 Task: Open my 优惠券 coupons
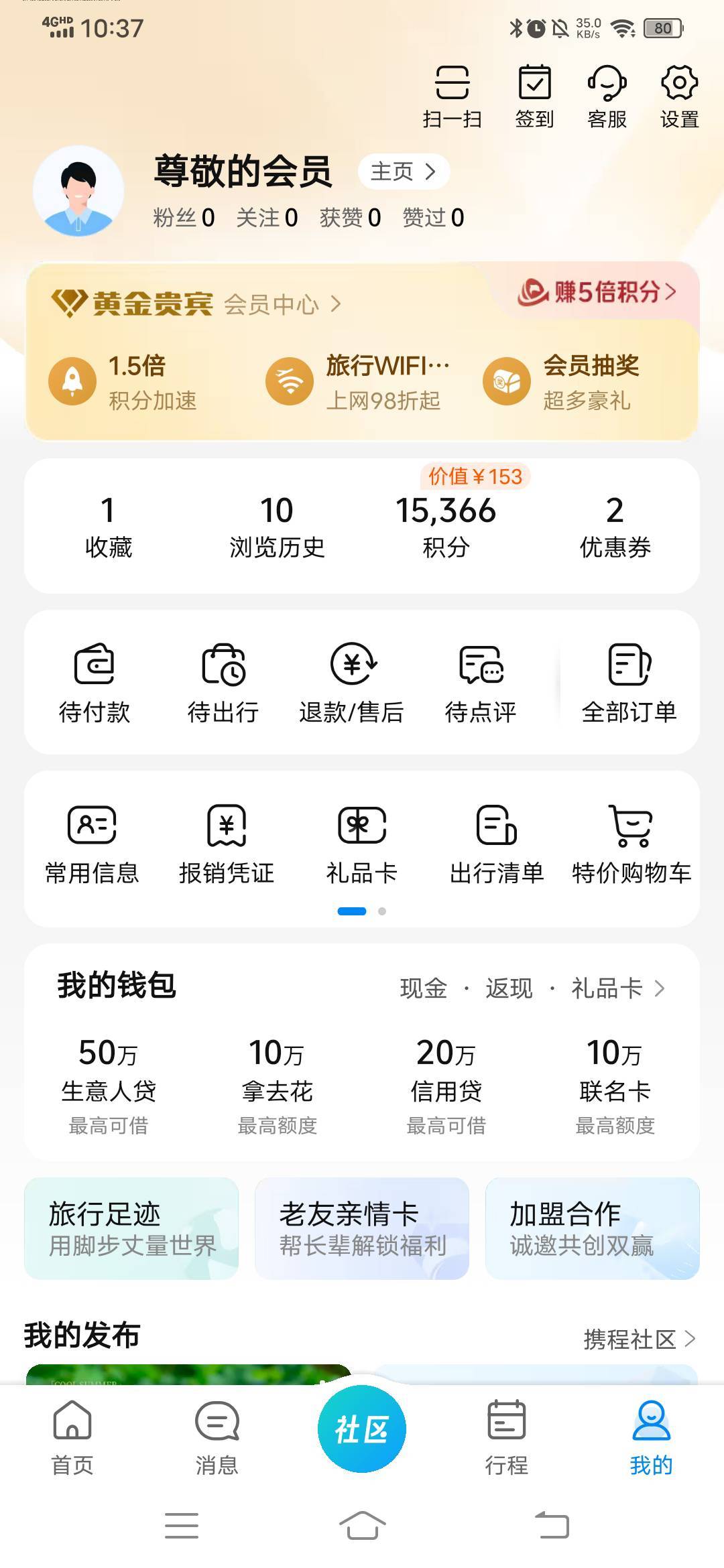coord(615,527)
